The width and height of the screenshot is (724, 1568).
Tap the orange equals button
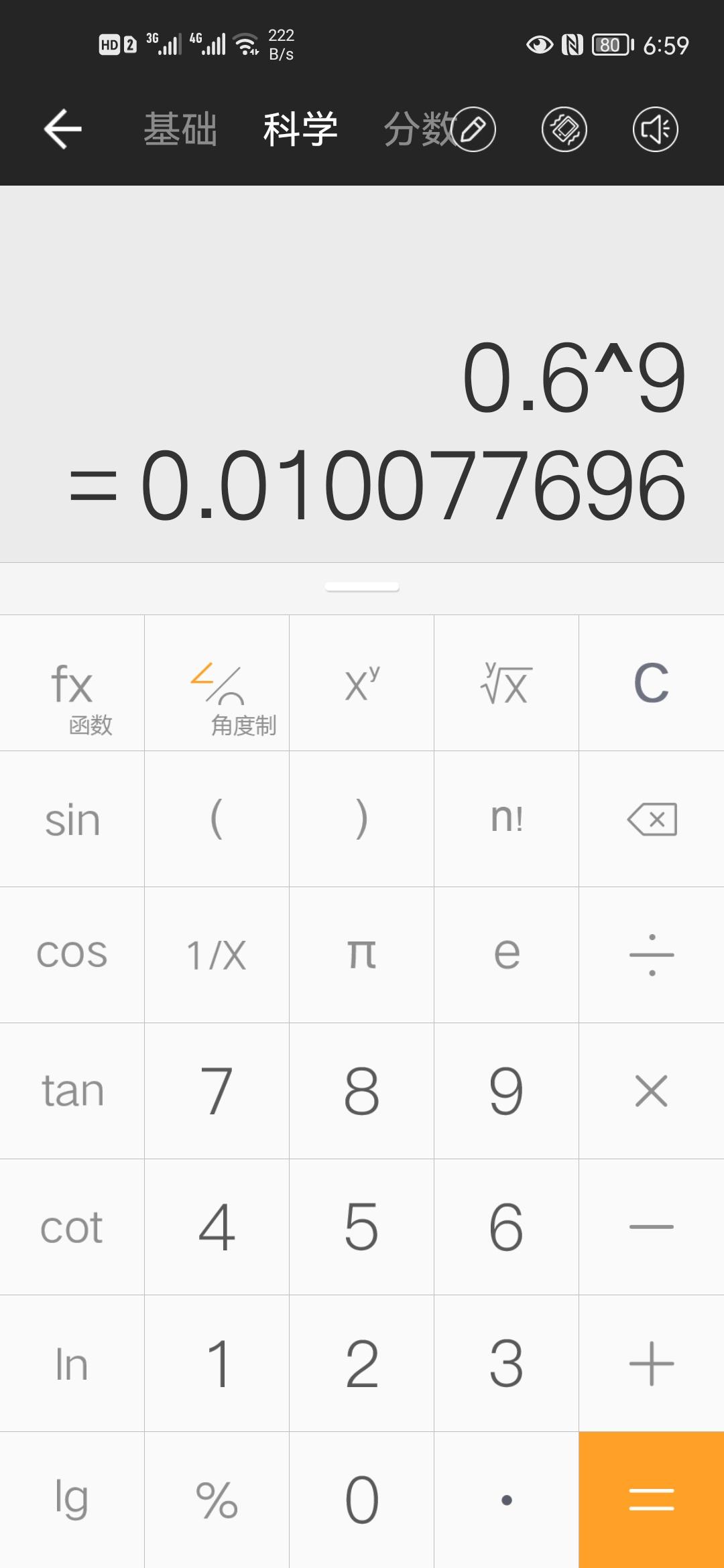point(652,1500)
